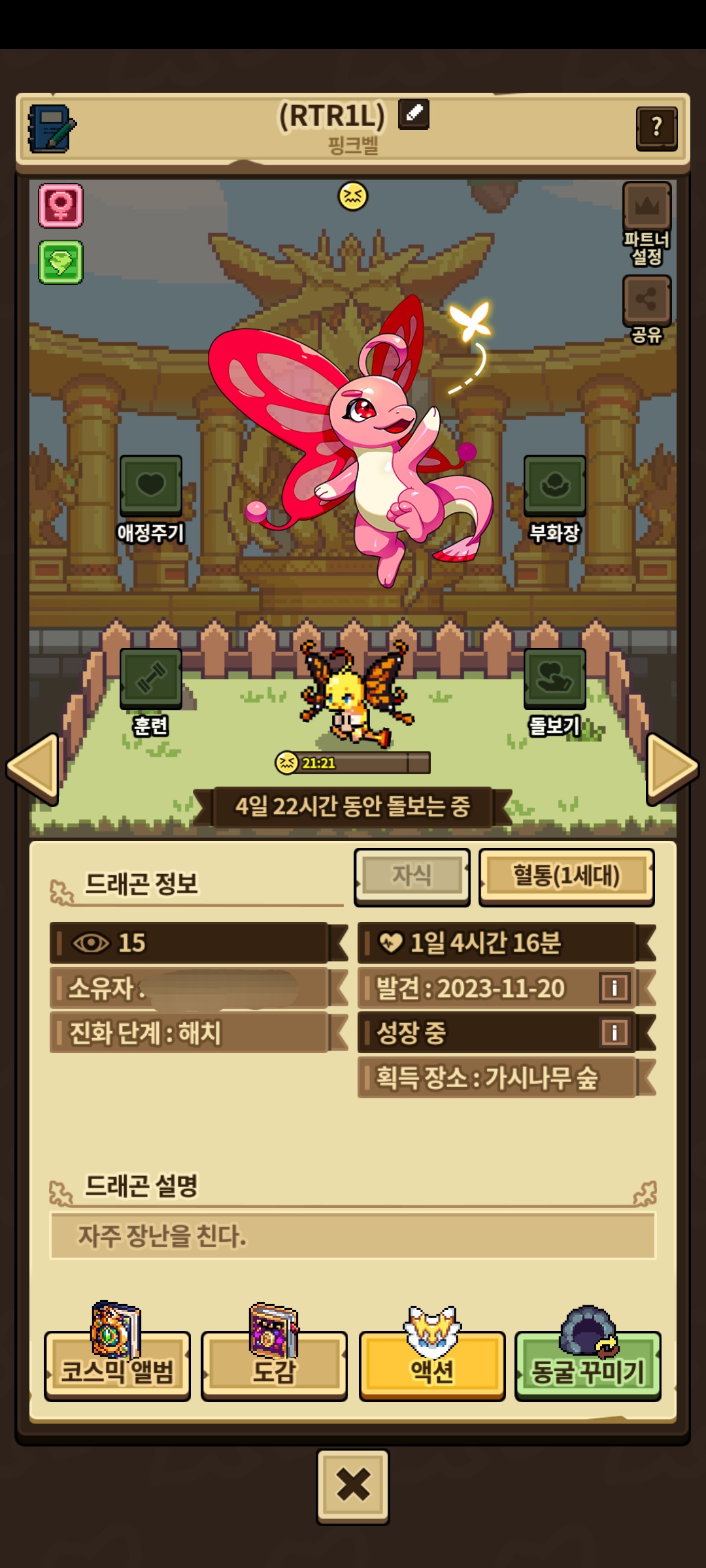Screen dimensions: 706x1568
Task: Go to the next dragon with right arrow
Action: coord(672,768)
